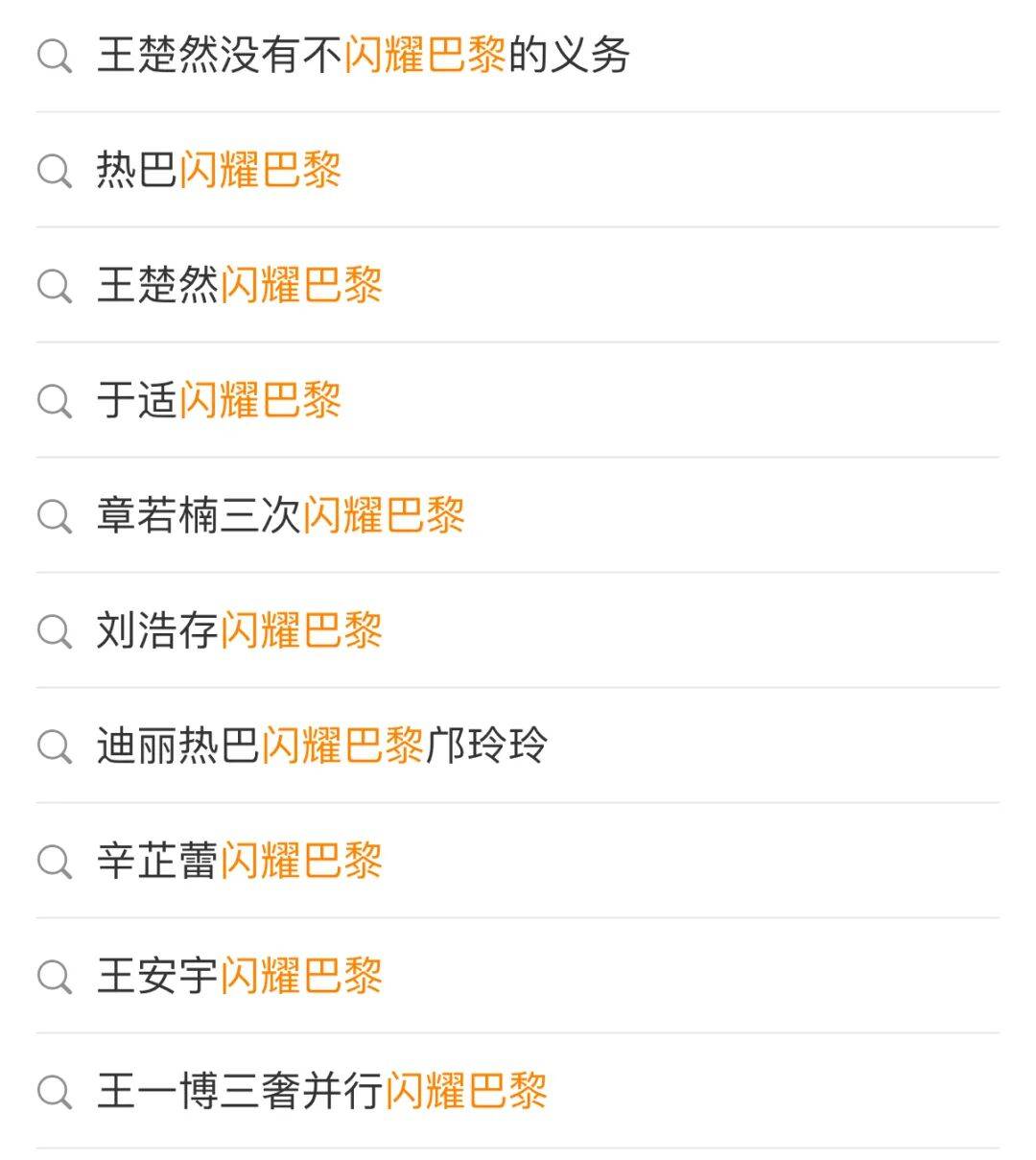Search 王安宇闪耀巴黎
The width and height of the screenshot is (1036, 1160).
tap(240, 976)
